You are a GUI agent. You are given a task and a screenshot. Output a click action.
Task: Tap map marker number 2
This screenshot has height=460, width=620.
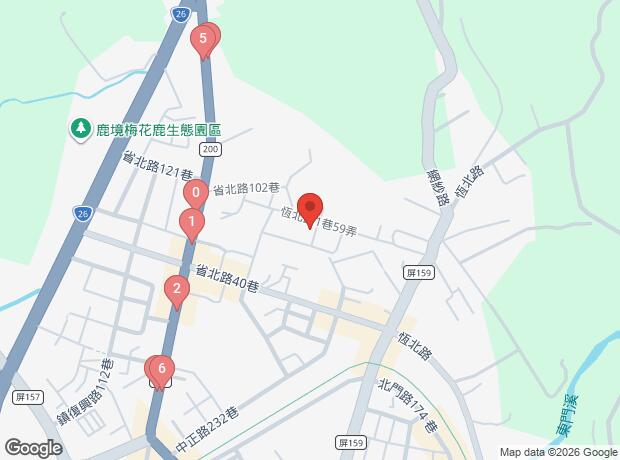click(177, 290)
